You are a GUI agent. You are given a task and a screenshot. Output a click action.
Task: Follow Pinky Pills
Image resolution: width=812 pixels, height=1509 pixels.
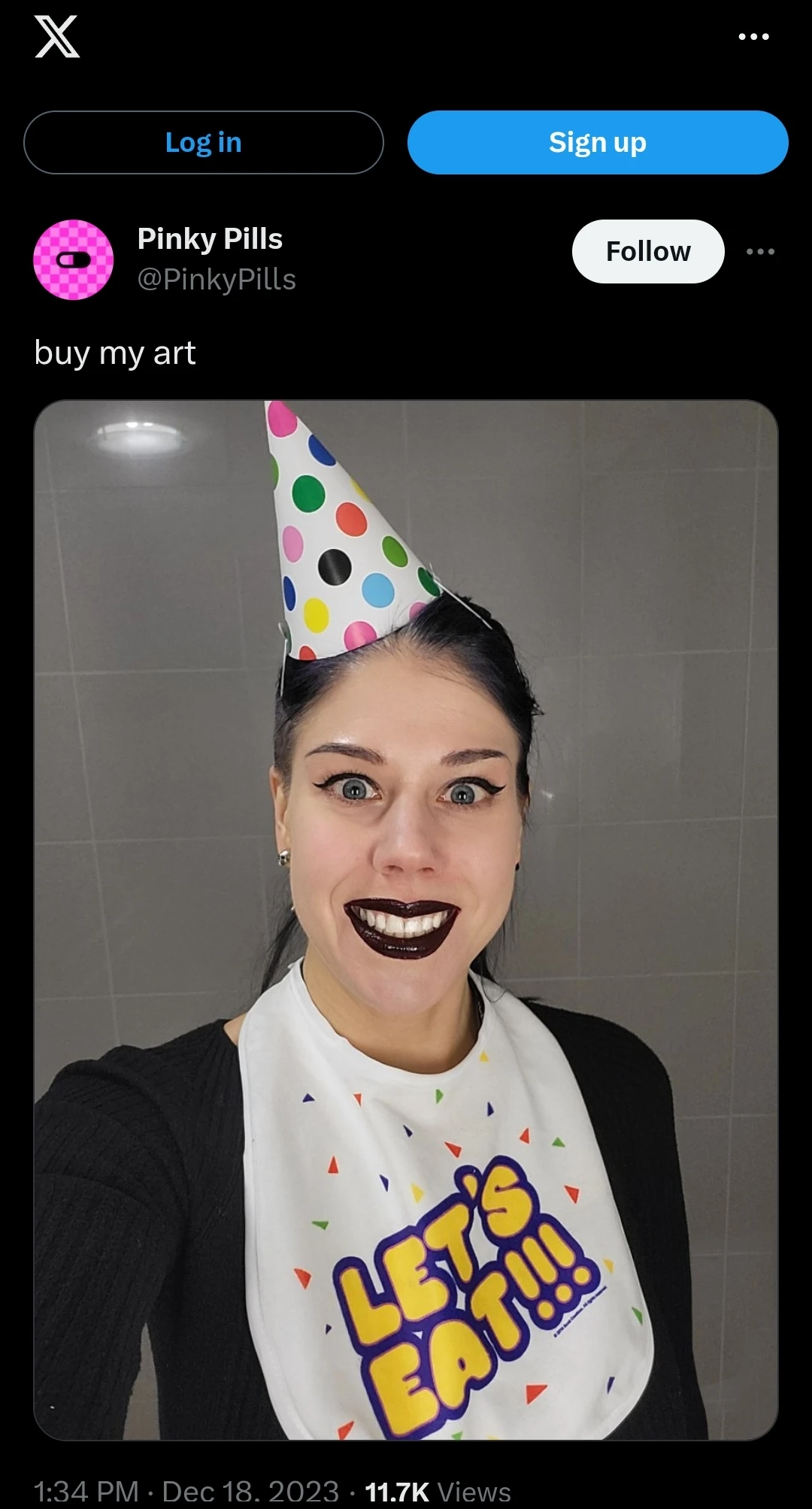(x=648, y=252)
